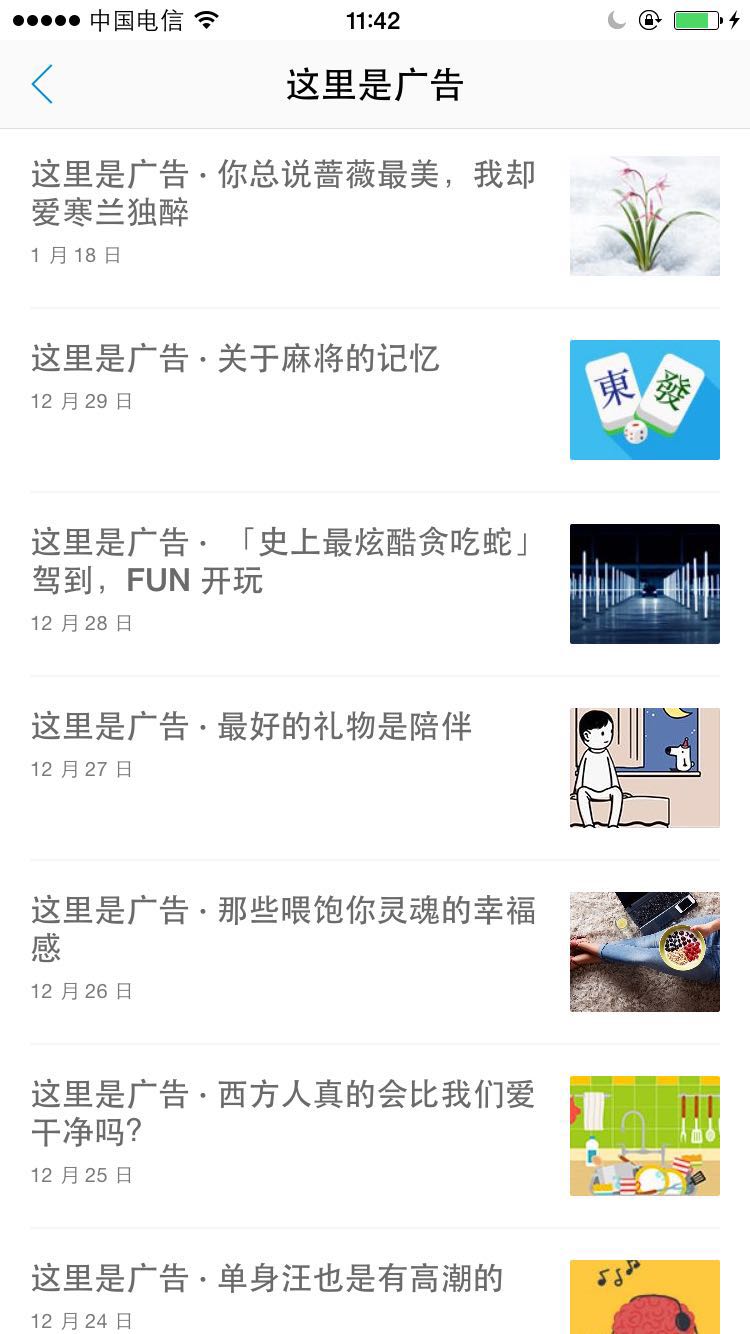Go back using the blue arrow

coord(42,85)
